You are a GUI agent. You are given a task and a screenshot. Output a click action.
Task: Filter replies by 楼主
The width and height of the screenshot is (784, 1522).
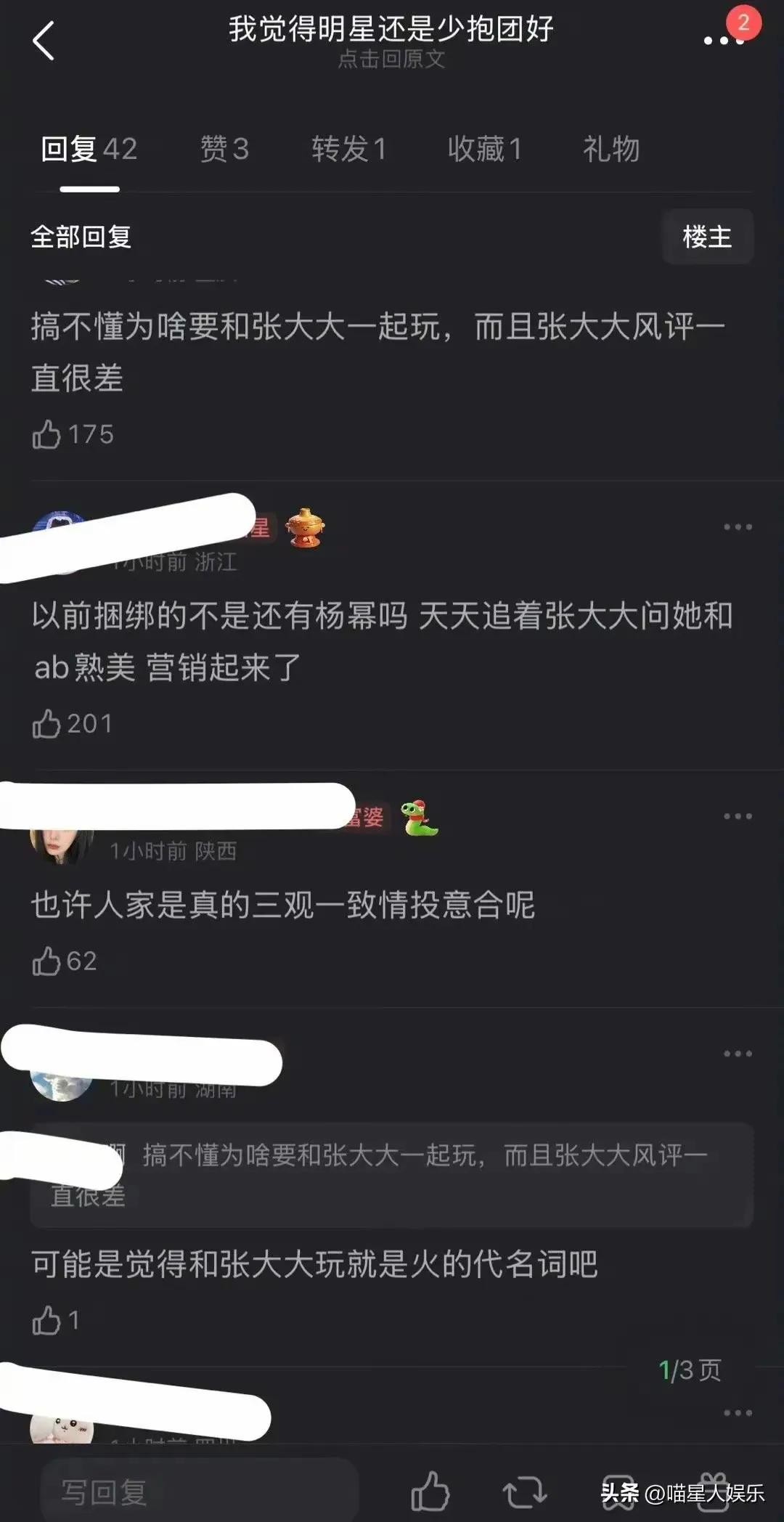[x=707, y=237]
